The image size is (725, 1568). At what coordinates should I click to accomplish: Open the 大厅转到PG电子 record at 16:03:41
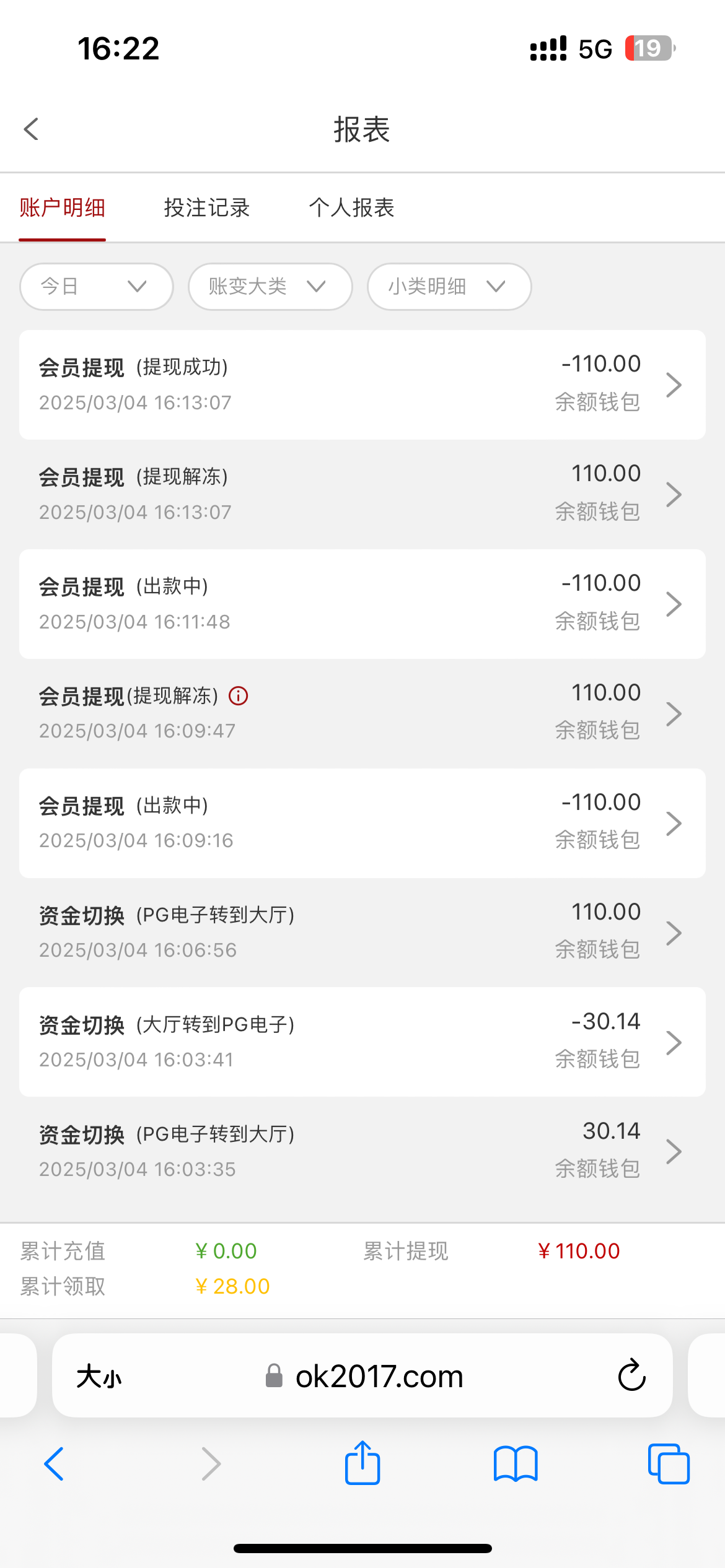coord(362,1042)
